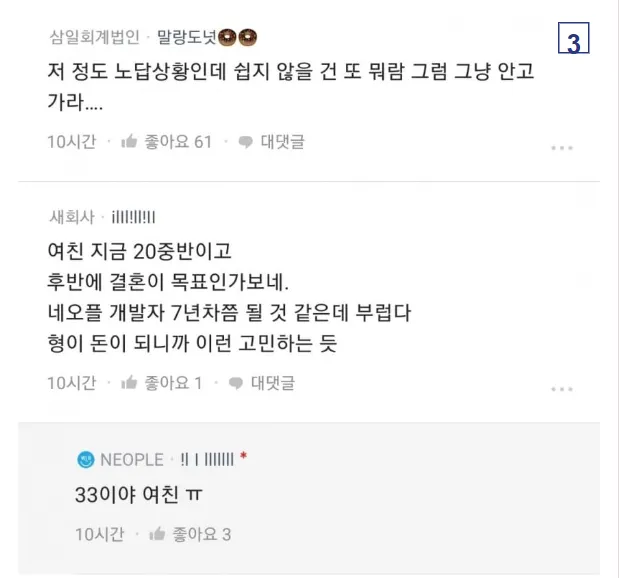Open the overflow menu on 말랑도넛's comment
This screenshot has width=619, height=578.
(562, 148)
